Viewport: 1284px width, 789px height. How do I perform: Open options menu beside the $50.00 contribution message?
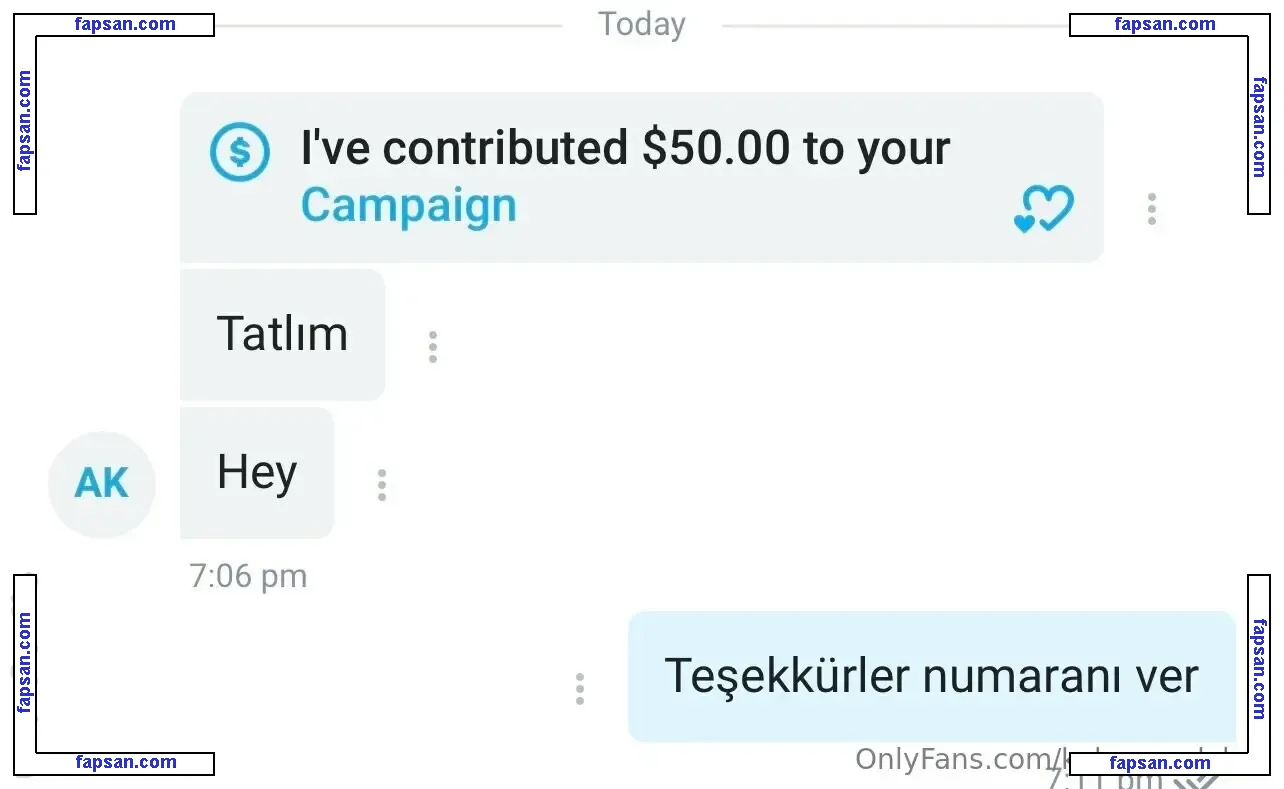click(x=1152, y=209)
